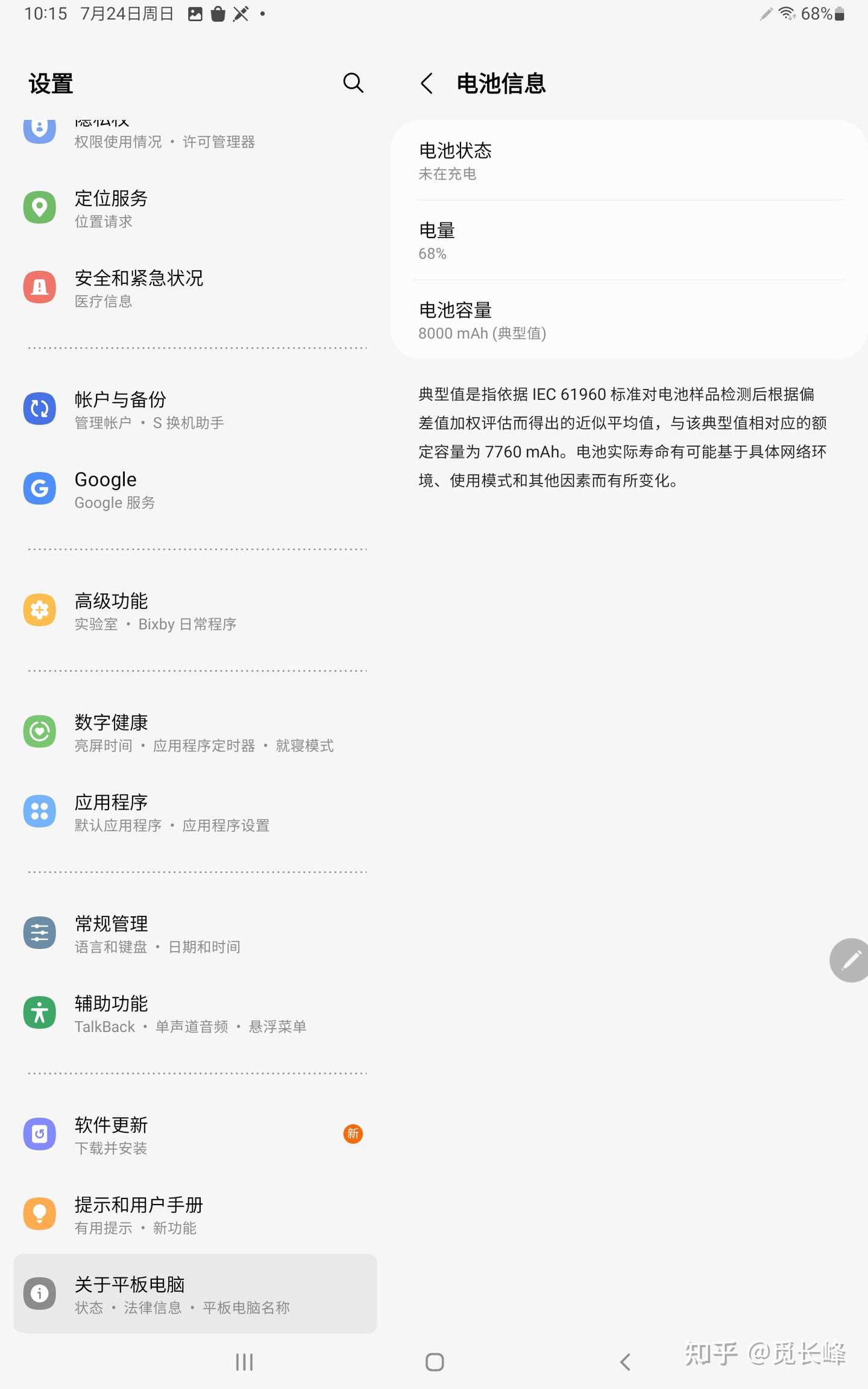Open 常规管理 settings
868x1389 pixels.
point(195,933)
